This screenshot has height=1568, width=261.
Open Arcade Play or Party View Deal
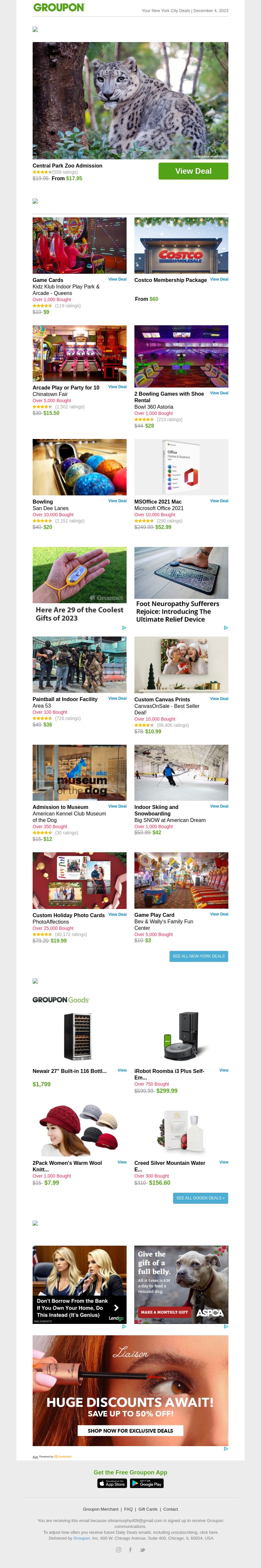(117, 387)
